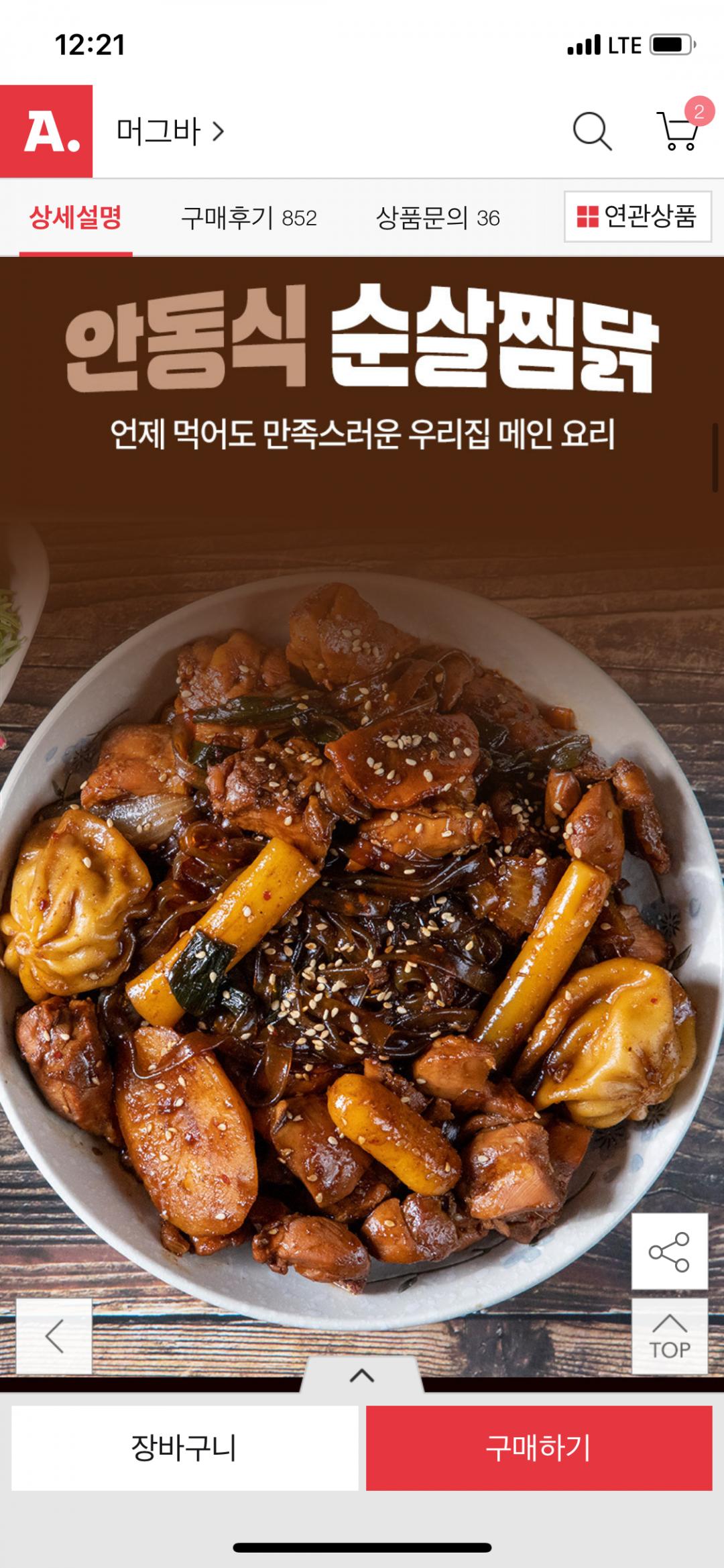Image resolution: width=724 pixels, height=1568 pixels.
Task: Open the 머그바 store link
Action: click(170, 131)
